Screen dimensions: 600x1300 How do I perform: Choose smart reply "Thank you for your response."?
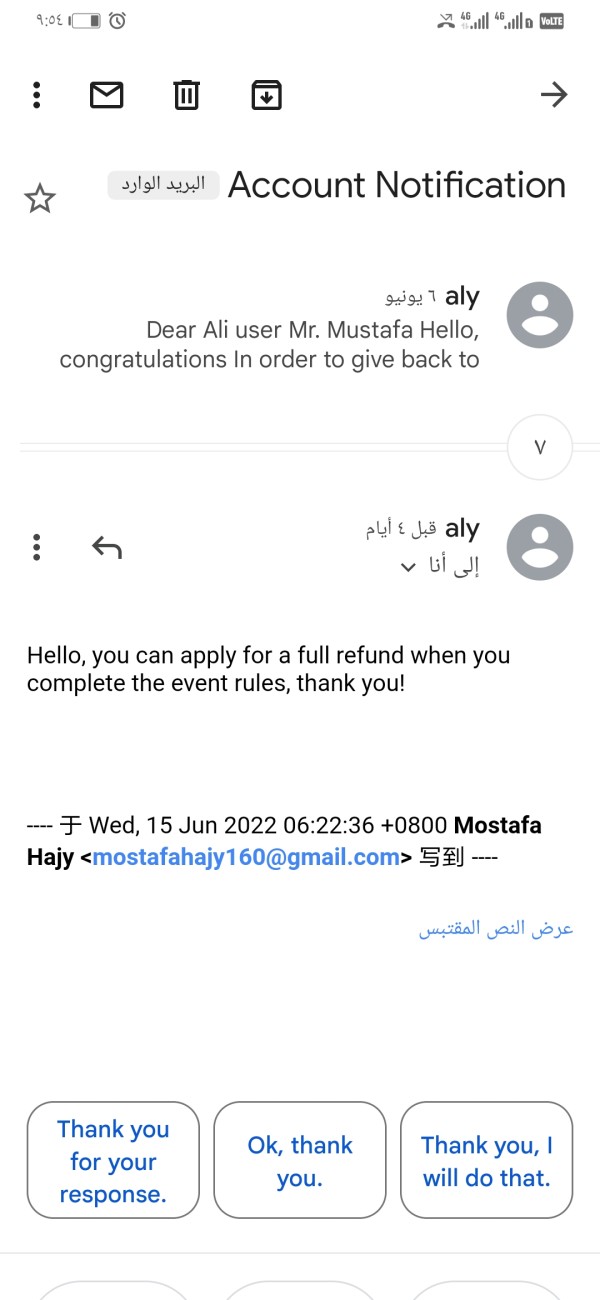[x=113, y=1161]
